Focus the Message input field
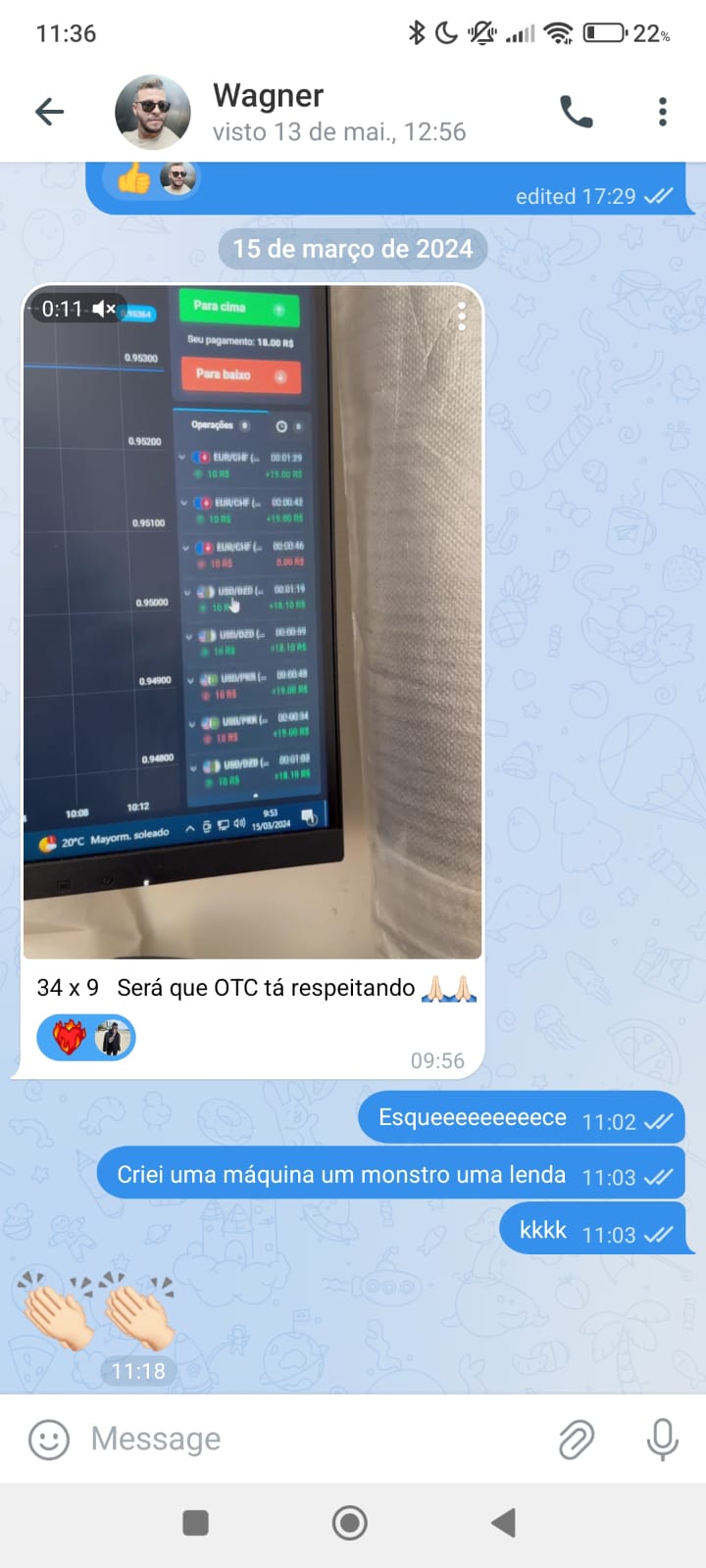Screen dimensions: 706x1568 click(314, 1440)
